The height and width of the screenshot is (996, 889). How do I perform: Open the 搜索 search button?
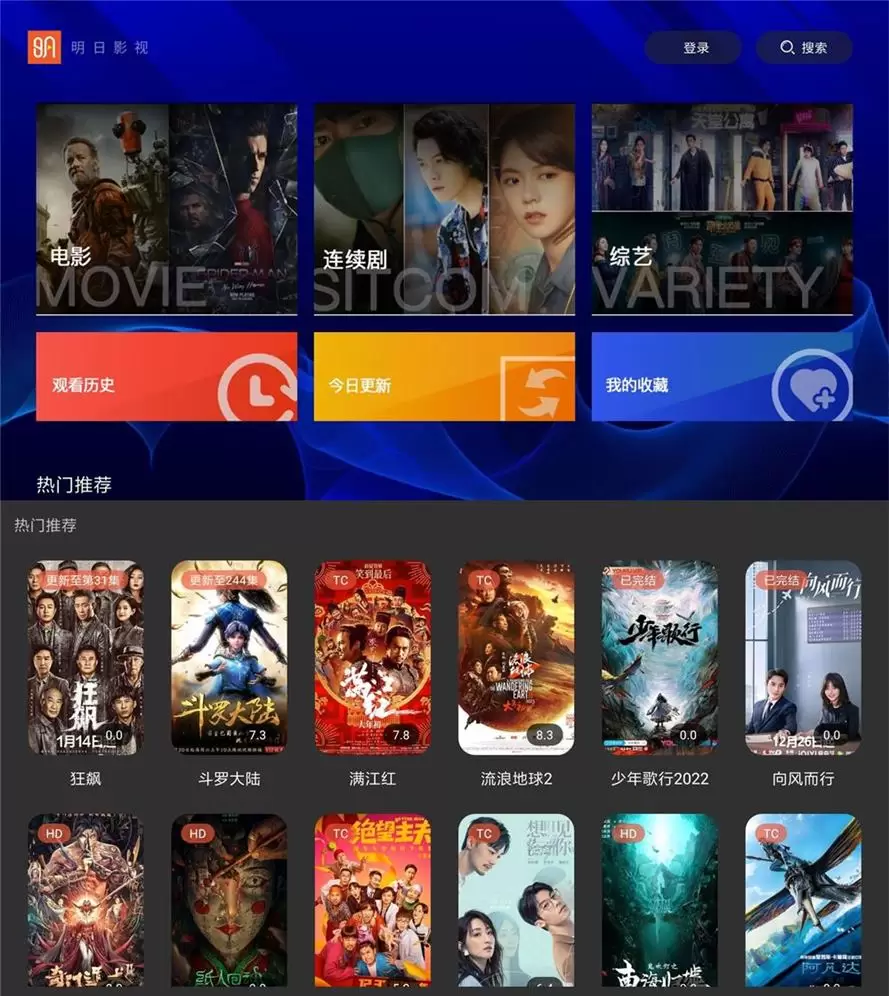[804, 48]
